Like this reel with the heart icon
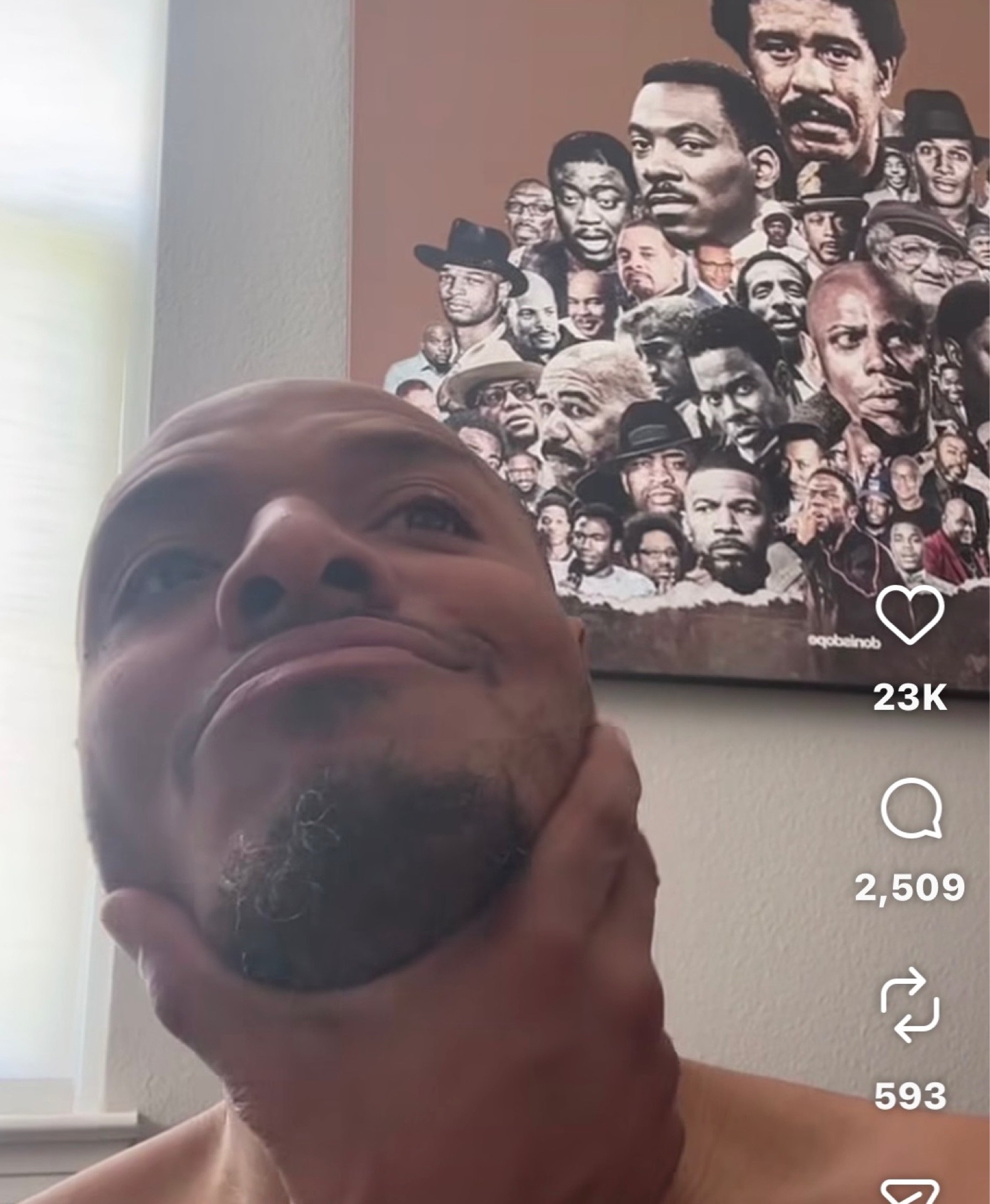The width and height of the screenshot is (990, 1204). (x=909, y=615)
